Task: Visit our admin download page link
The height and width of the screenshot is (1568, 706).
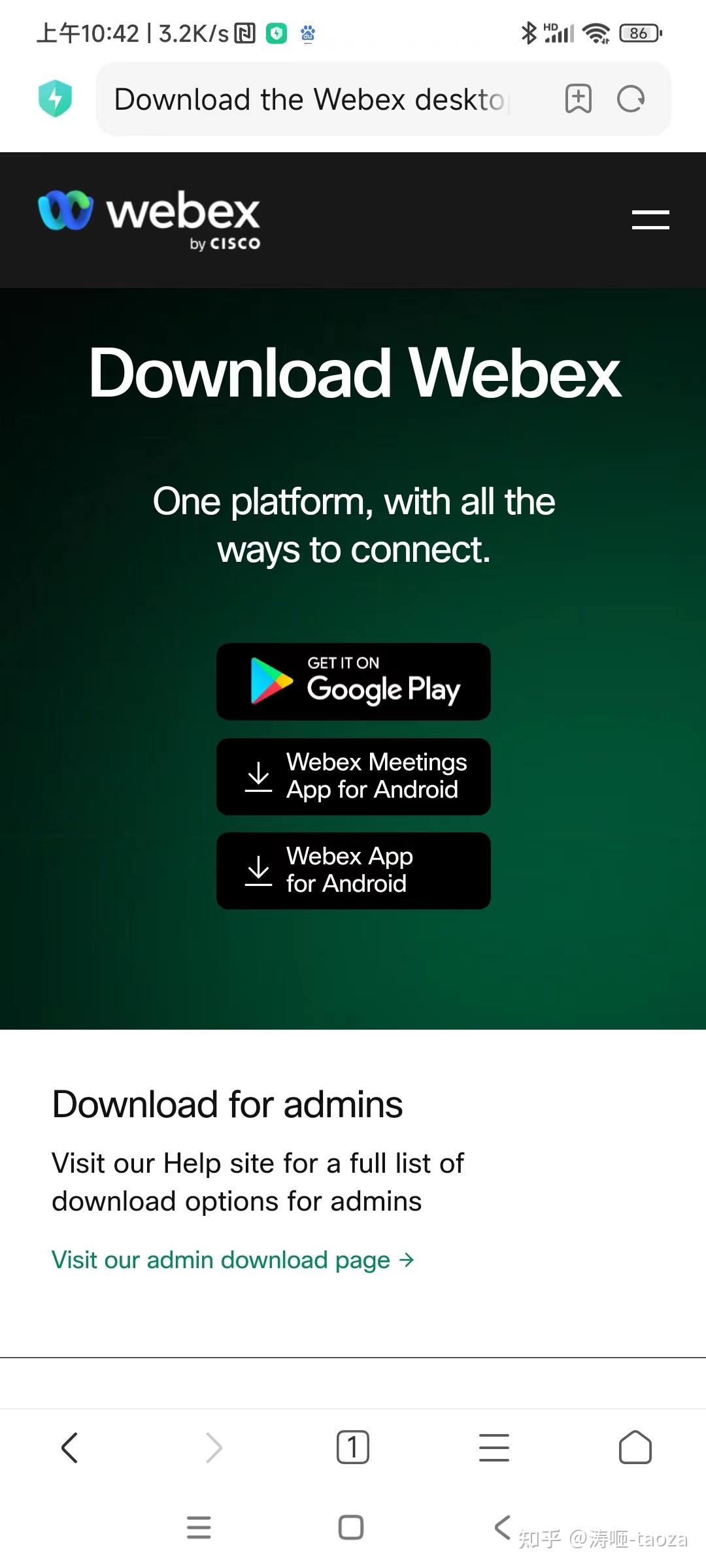Action: coord(233,1260)
